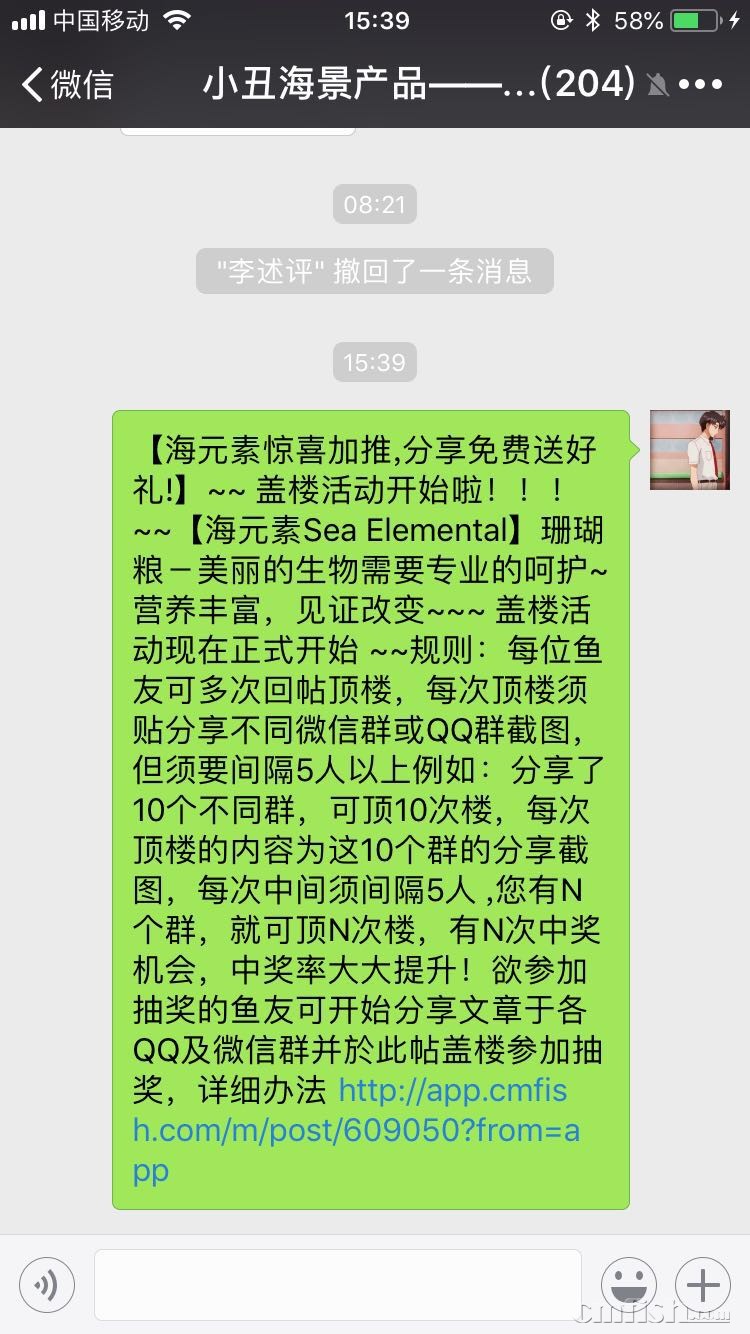This screenshot has height=1334, width=750.
Task: Open the emoji sticker panel
Action: click(628, 1285)
